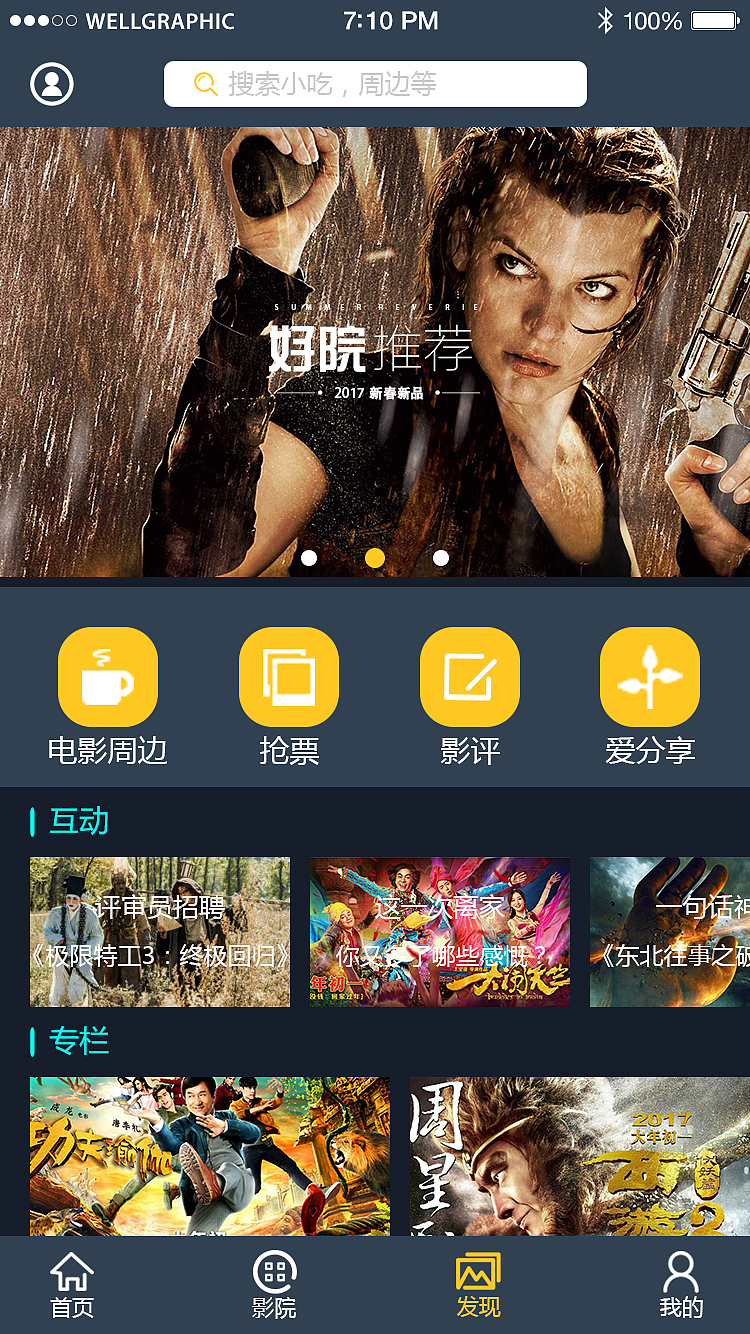The height and width of the screenshot is (1334, 750).
Task: Open the 电影周边 (movie merchandise) icon
Action: point(108,677)
